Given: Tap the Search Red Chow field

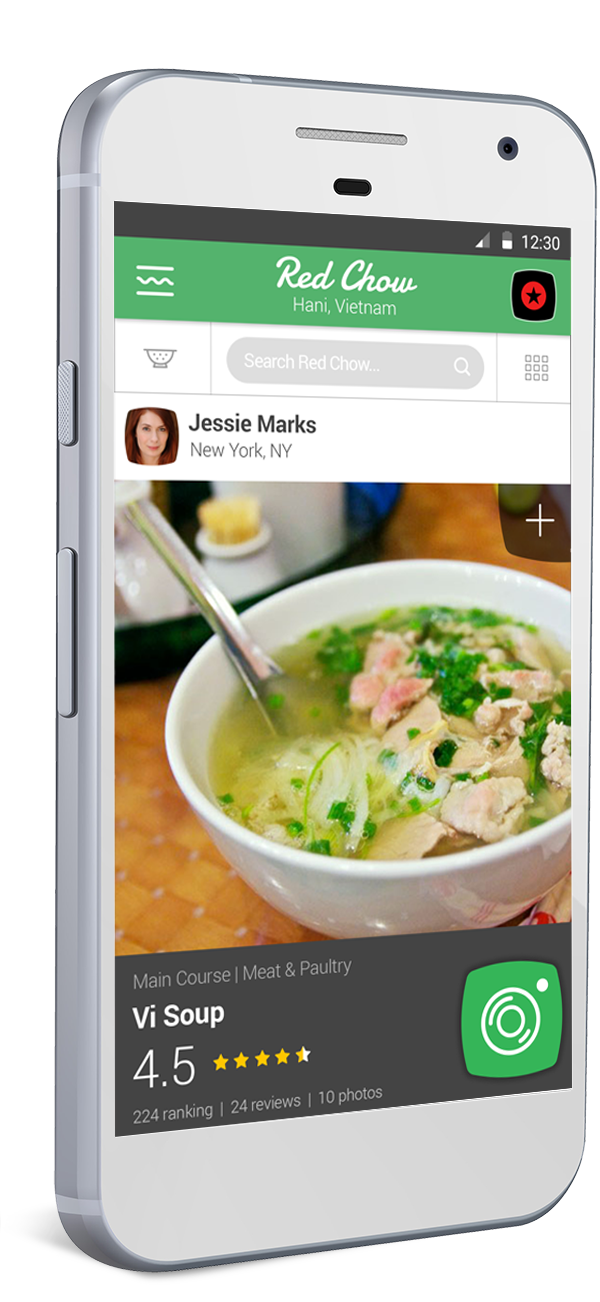Looking at the screenshot, I should pyautogui.click(x=355, y=364).
